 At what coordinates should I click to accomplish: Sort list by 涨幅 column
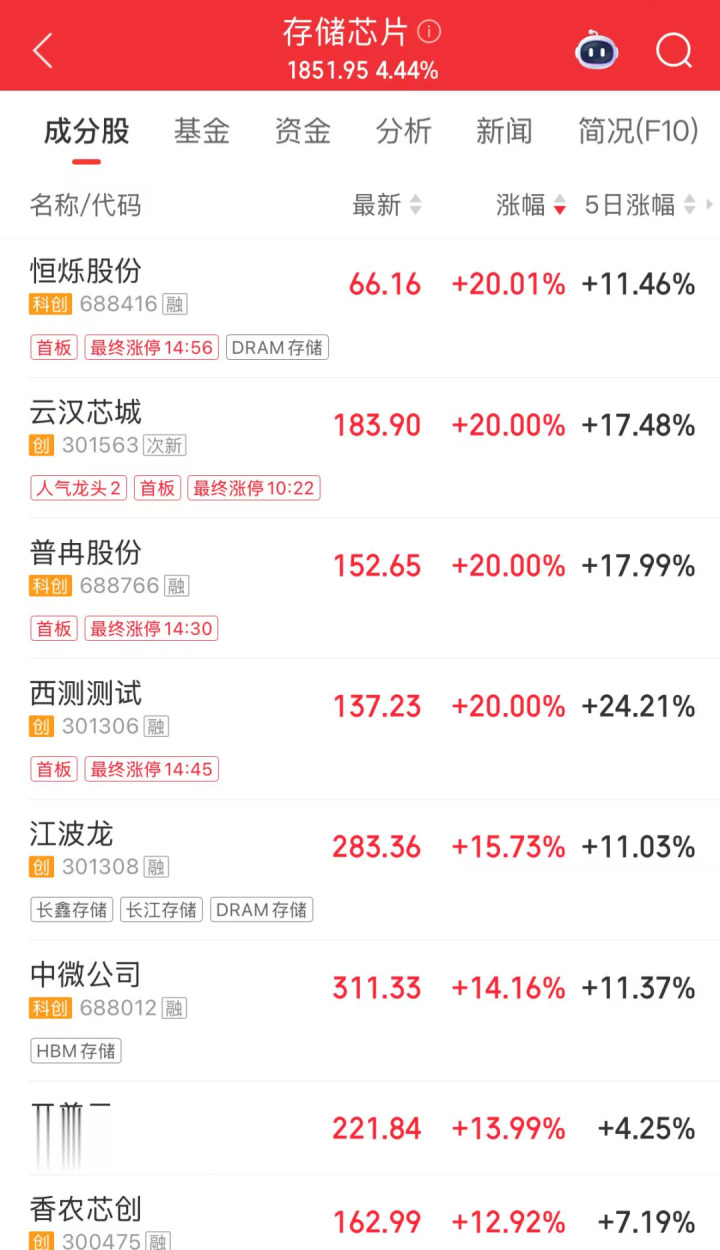point(530,205)
